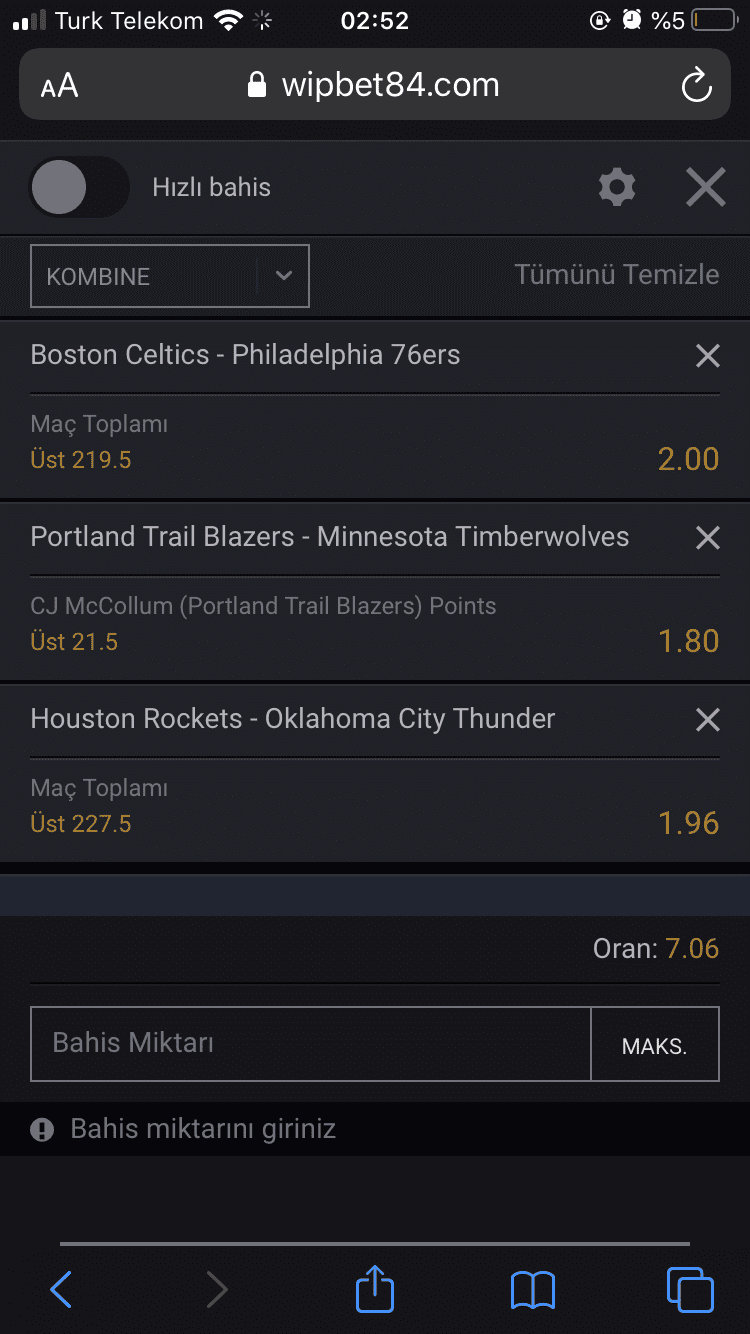Open bet slip settings gear
750x1334 pixels.
(616, 187)
